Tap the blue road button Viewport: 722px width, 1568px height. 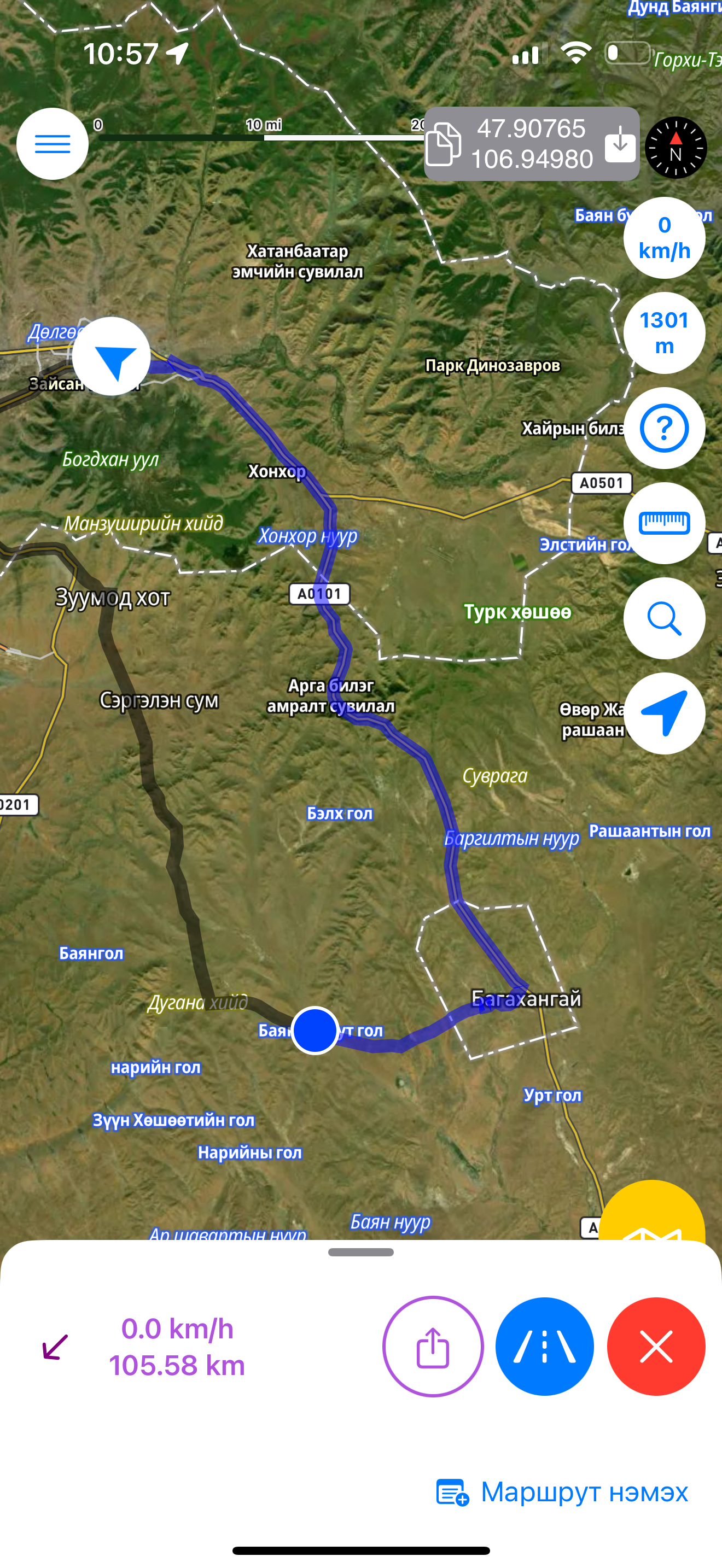pyautogui.click(x=544, y=1347)
